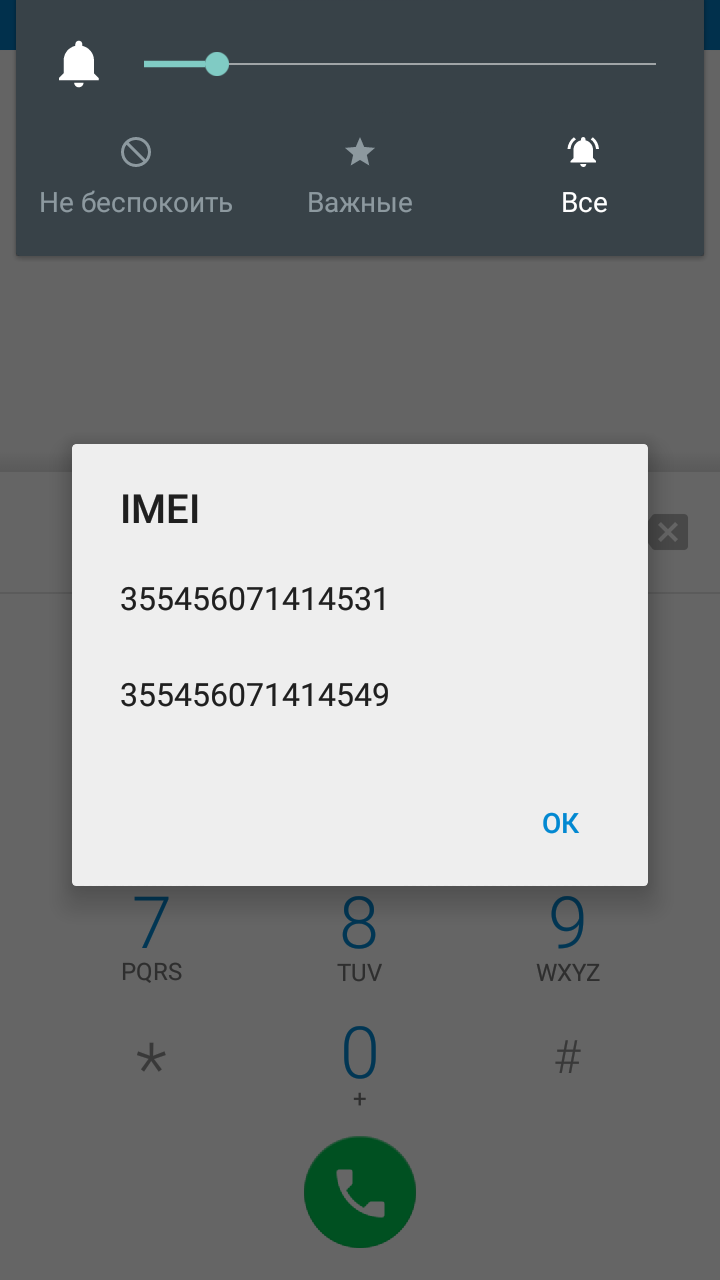Viewport: 720px width, 1280px height.
Task: Tap the volume slider track
Action: pyautogui.click(x=400, y=64)
